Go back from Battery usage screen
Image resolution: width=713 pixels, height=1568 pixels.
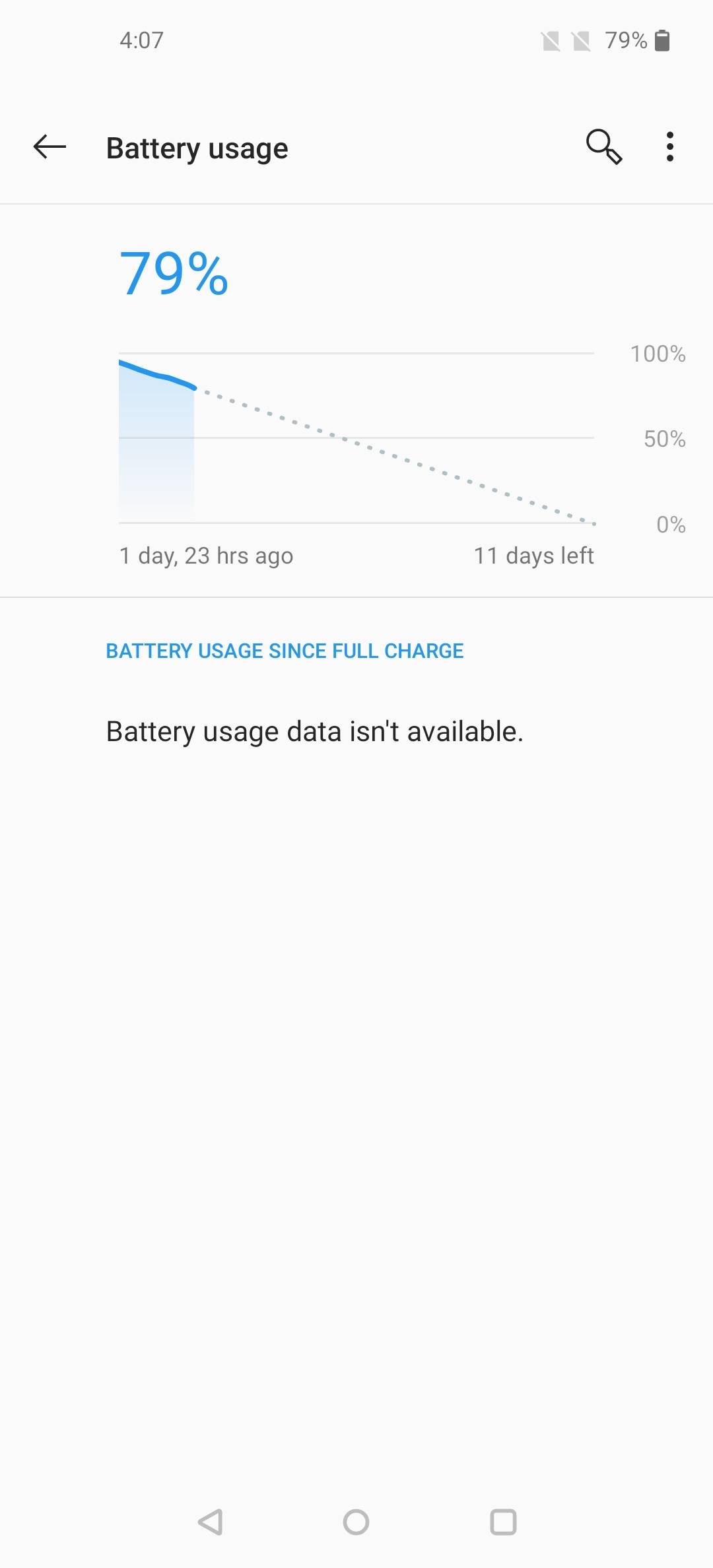50,147
